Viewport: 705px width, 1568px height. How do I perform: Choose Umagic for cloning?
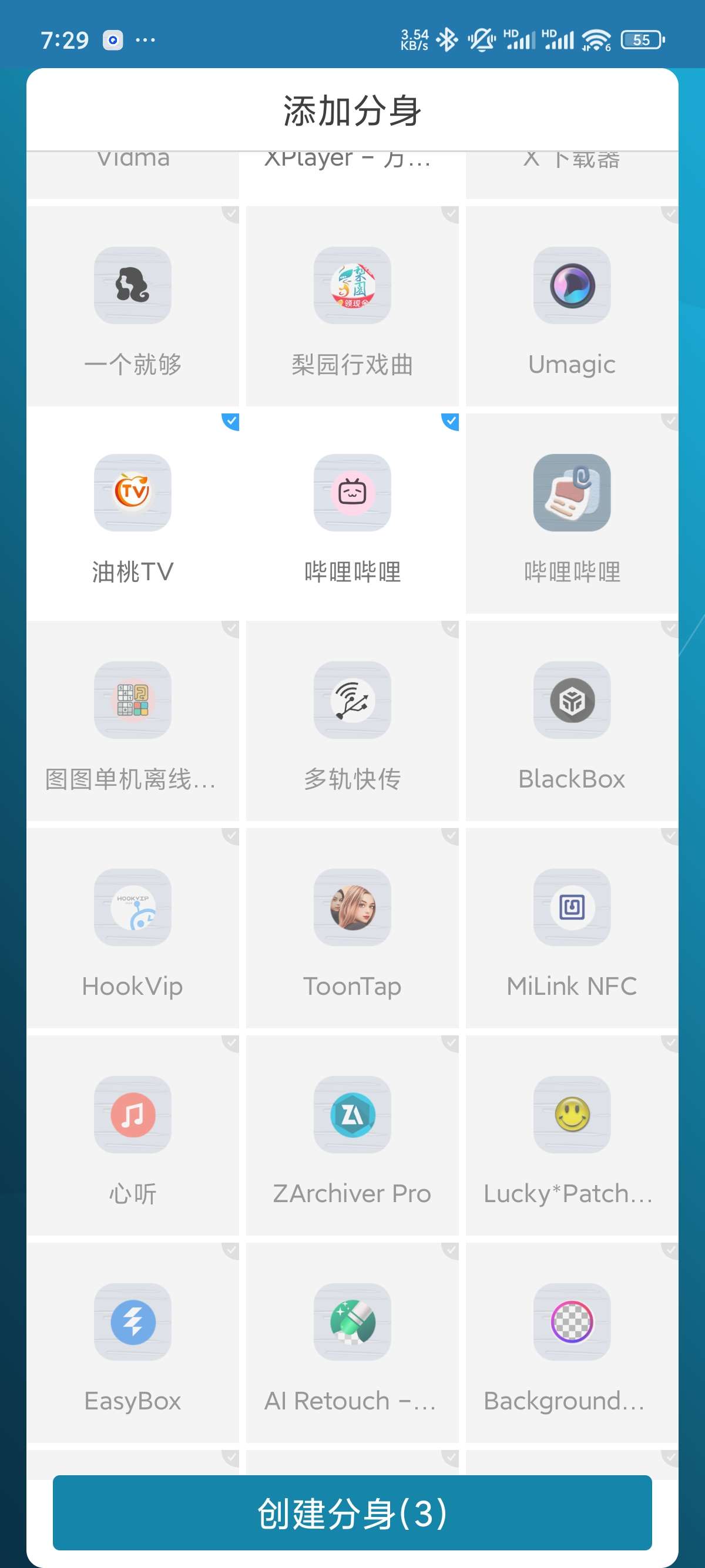[571, 306]
